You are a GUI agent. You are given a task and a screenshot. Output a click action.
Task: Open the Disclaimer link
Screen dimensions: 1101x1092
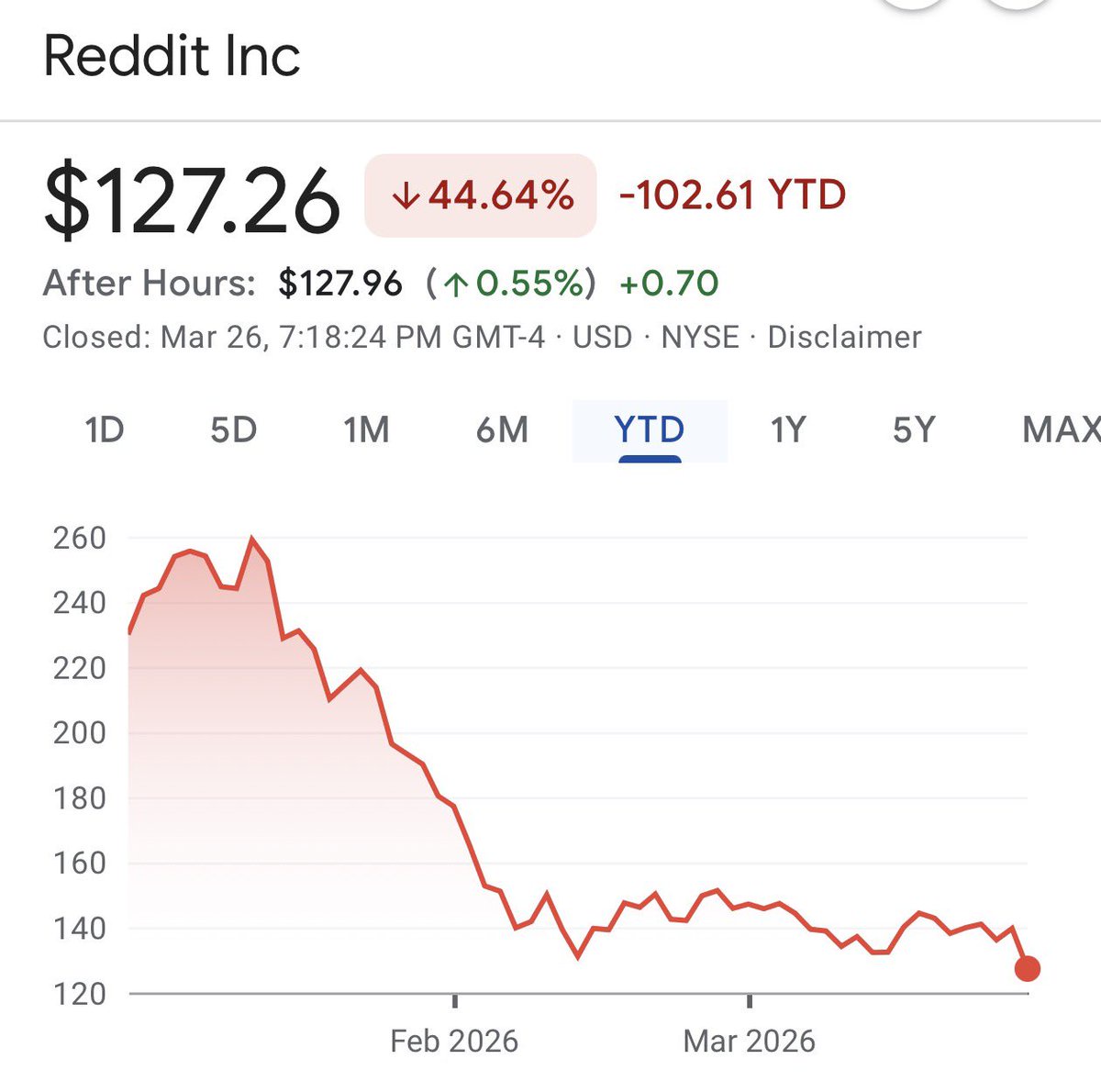(844, 337)
